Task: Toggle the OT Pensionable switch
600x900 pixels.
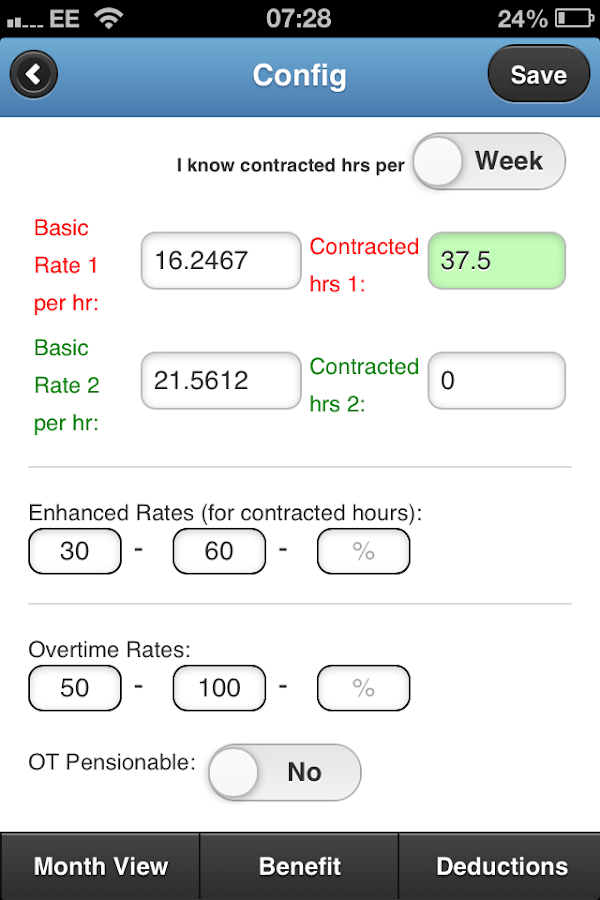Action: pos(285,772)
